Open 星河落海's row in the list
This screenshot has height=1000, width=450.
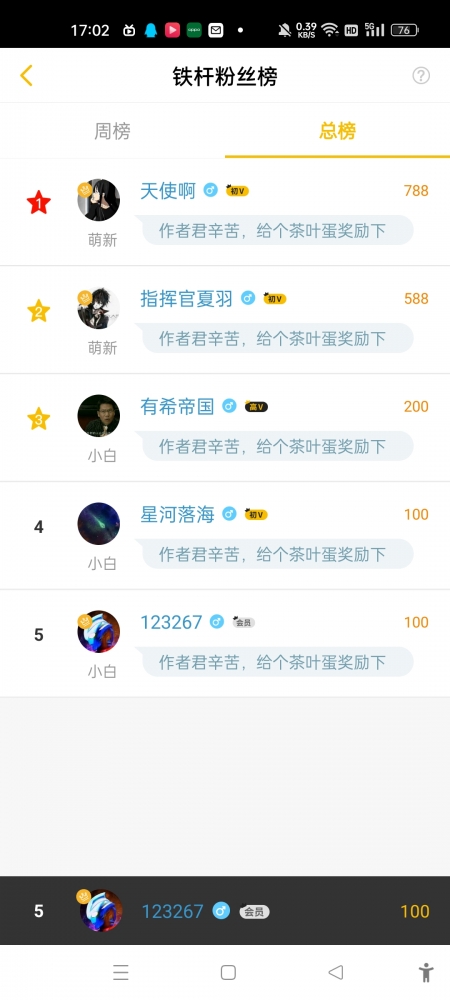(225, 536)
